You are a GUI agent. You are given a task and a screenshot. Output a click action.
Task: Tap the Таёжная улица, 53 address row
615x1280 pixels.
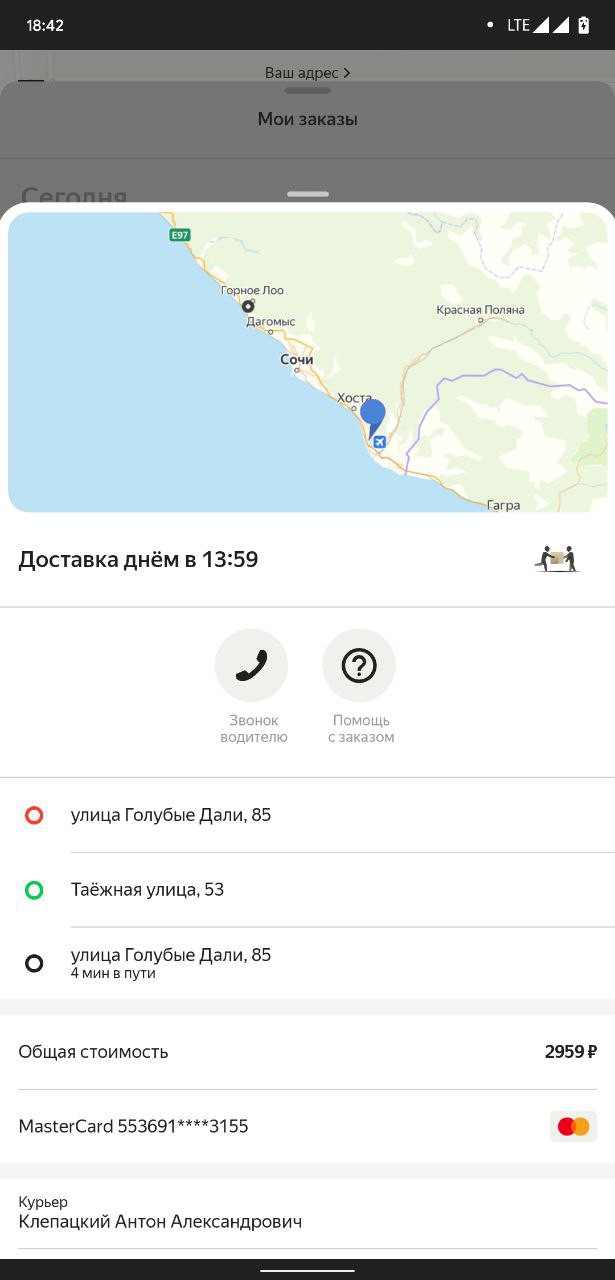pos(307,890)
